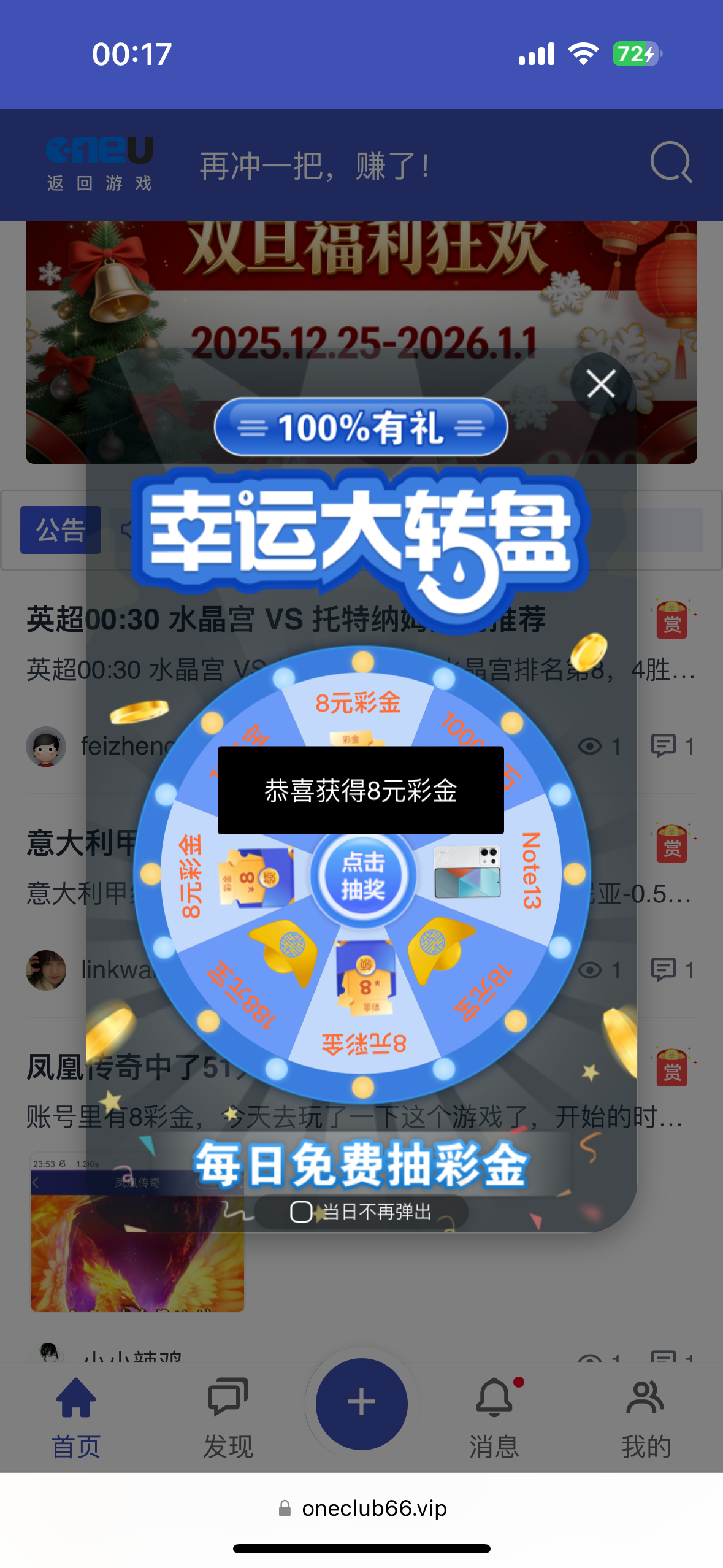Screen dimensions: 723x1568
Task: Tap feizheng's avatar picture
Action: click(x=46, y=746)
